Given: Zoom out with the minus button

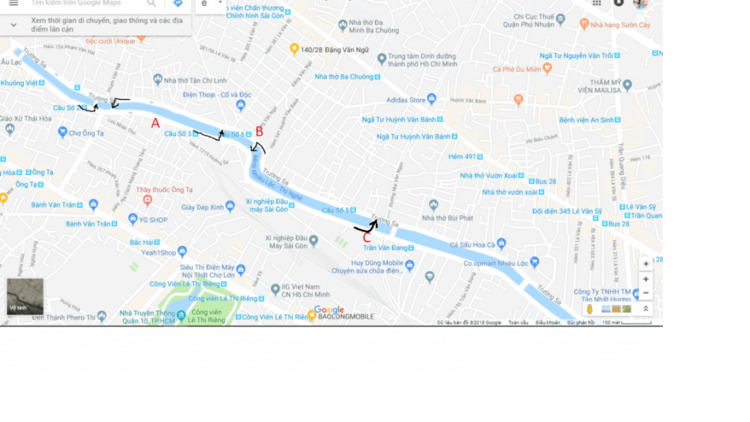Looking at the screenshot, I should tap(646, 293).
